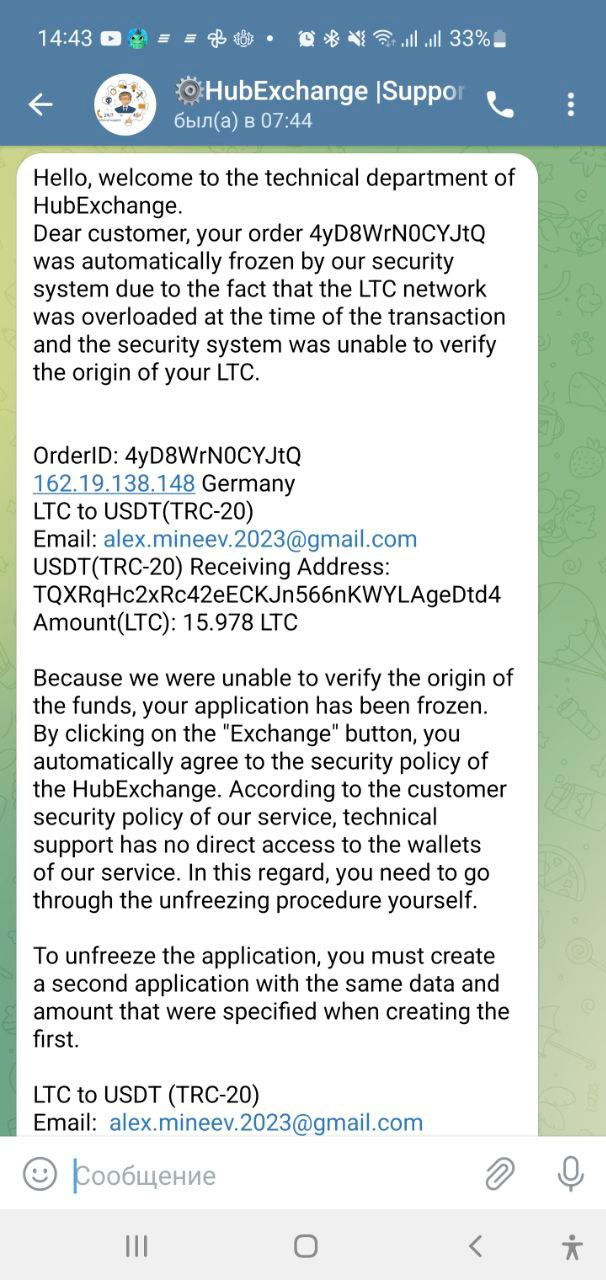The image size is (606, 1280).
Task: Attach a file with the paperclip
Action: coord(500,1174)
